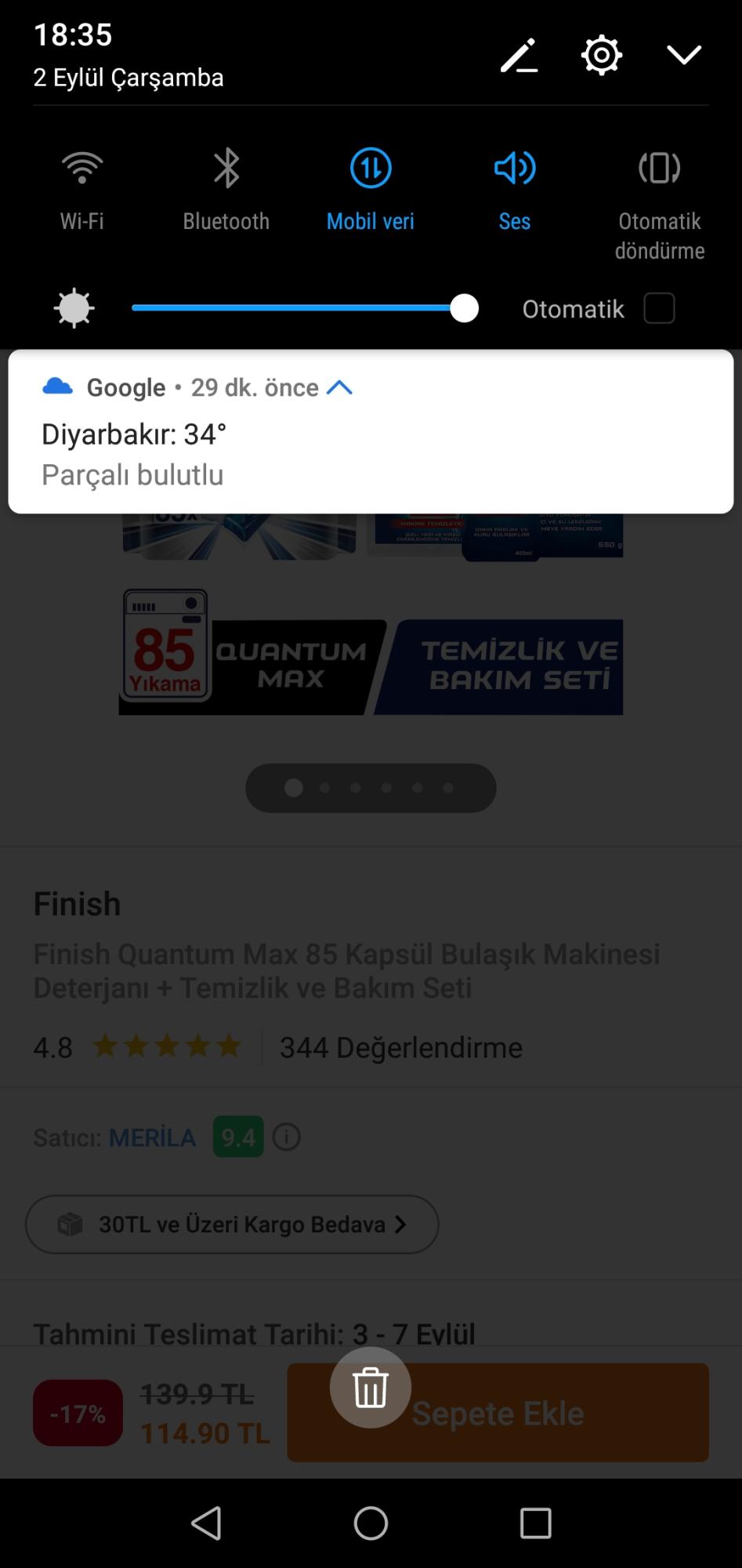Open recent apps
Screen dimensions: 742x1568
(536, 1523)
